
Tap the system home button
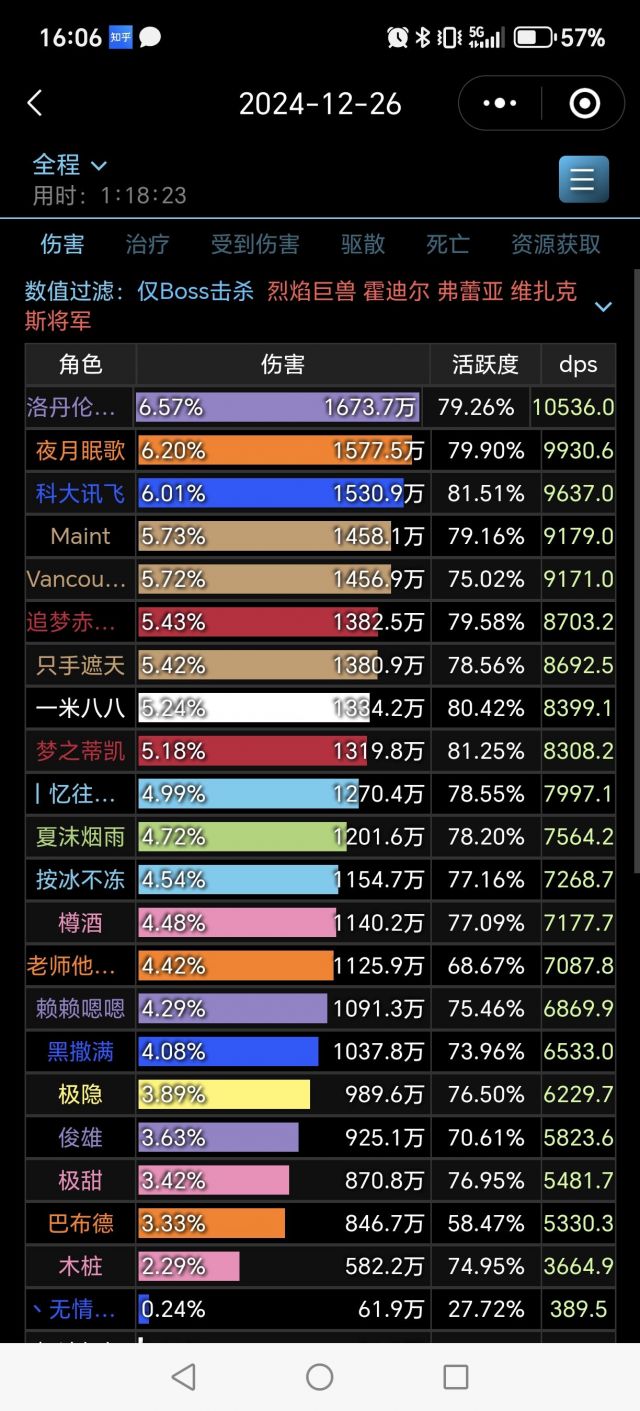(320, 1377)
